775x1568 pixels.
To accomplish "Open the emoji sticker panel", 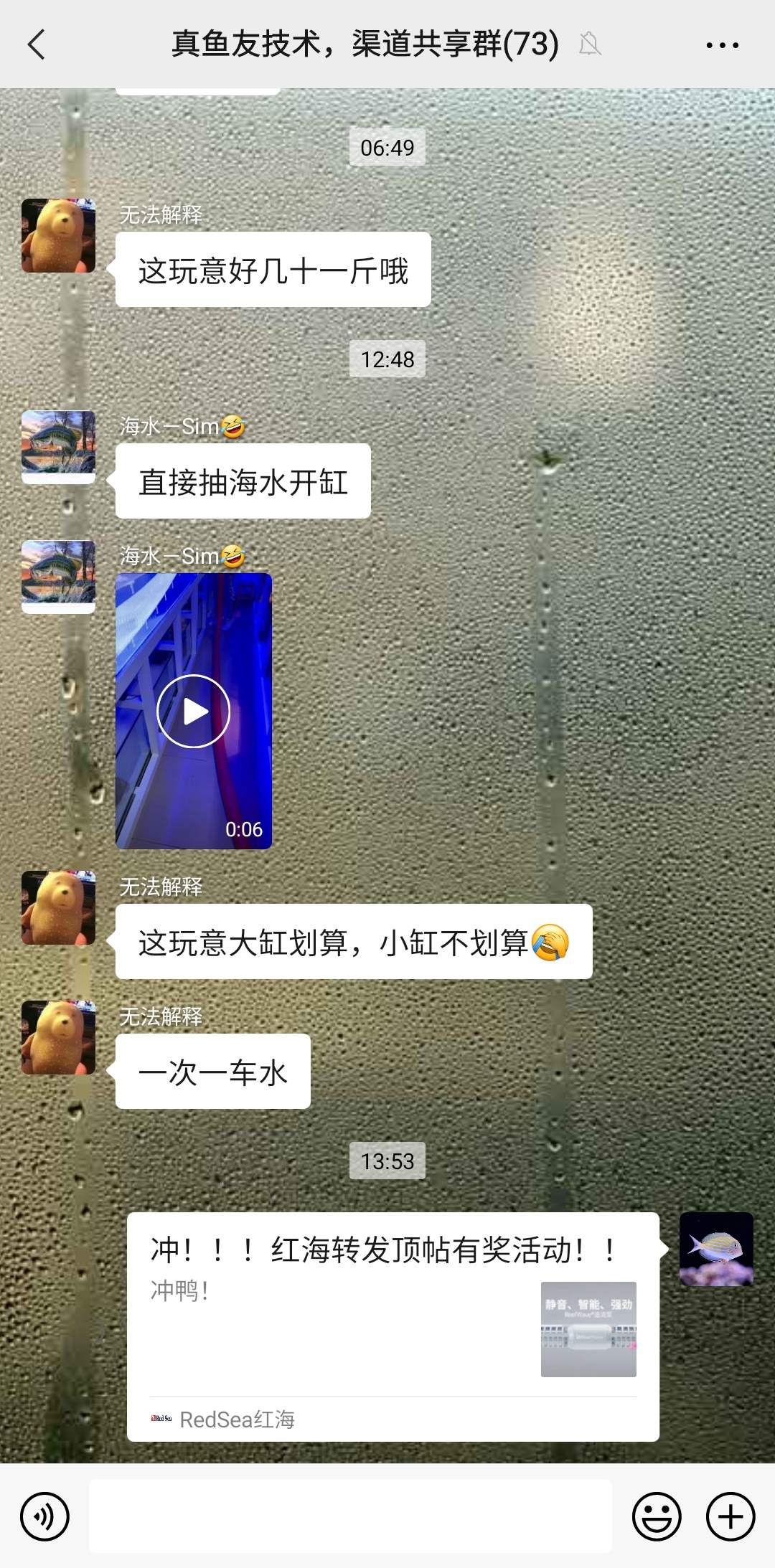I will tap(656, 1516).
